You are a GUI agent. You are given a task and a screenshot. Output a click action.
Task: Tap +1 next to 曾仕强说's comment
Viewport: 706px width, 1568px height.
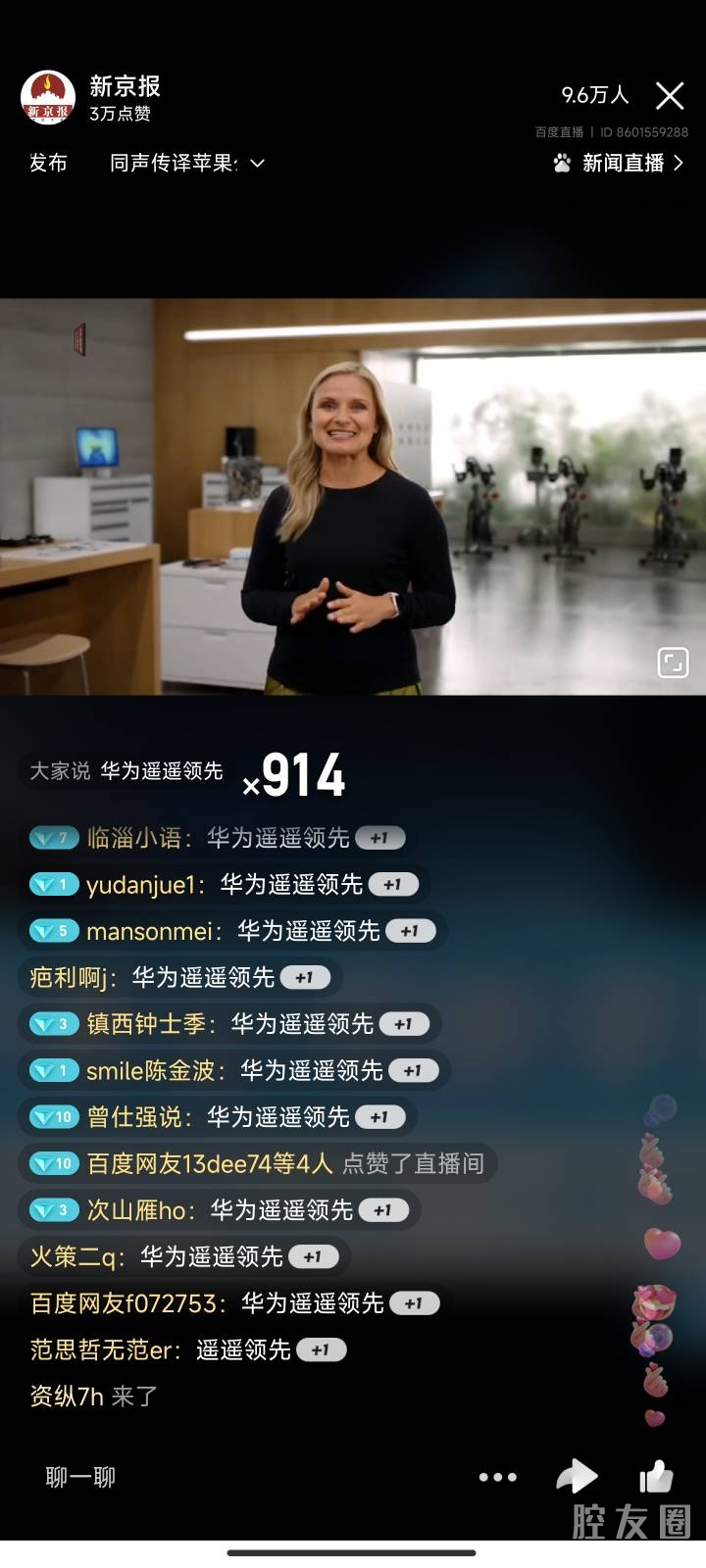pos(380,1117)
